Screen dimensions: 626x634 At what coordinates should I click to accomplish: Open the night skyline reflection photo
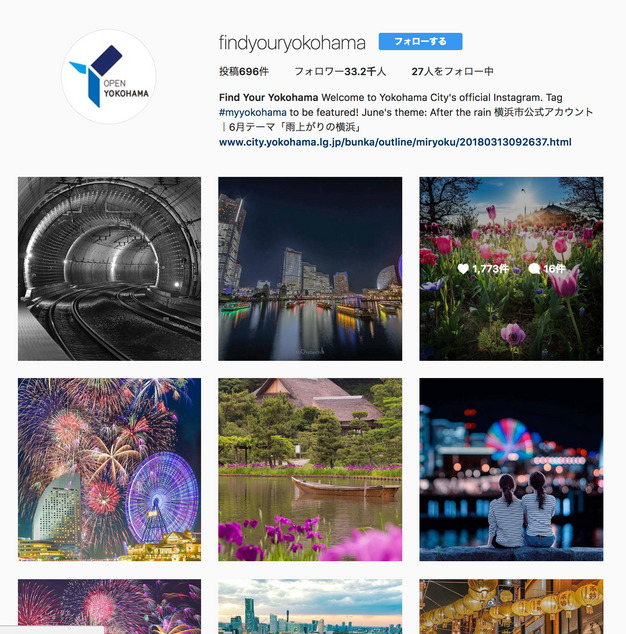pos(310,268)
